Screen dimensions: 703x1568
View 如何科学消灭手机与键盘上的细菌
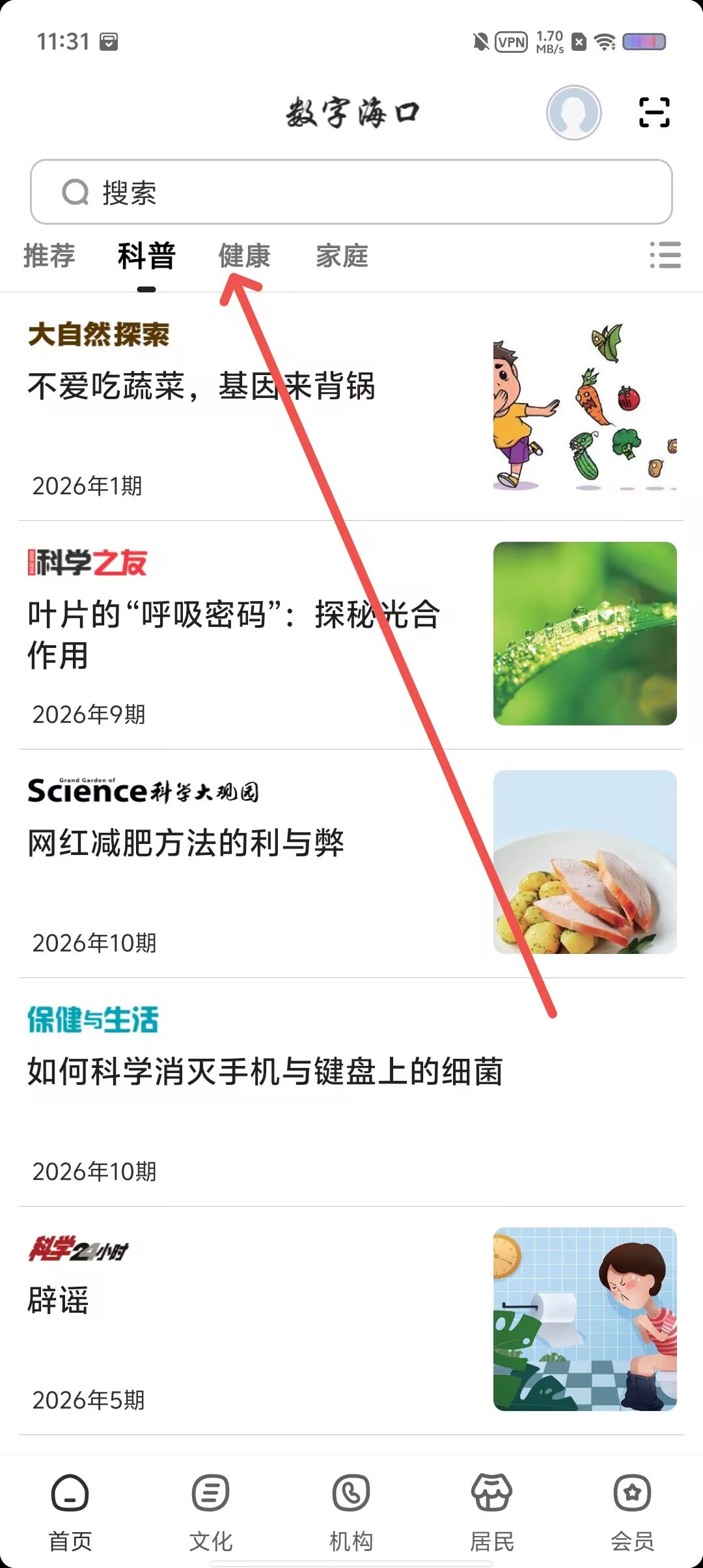point(351,1092)
